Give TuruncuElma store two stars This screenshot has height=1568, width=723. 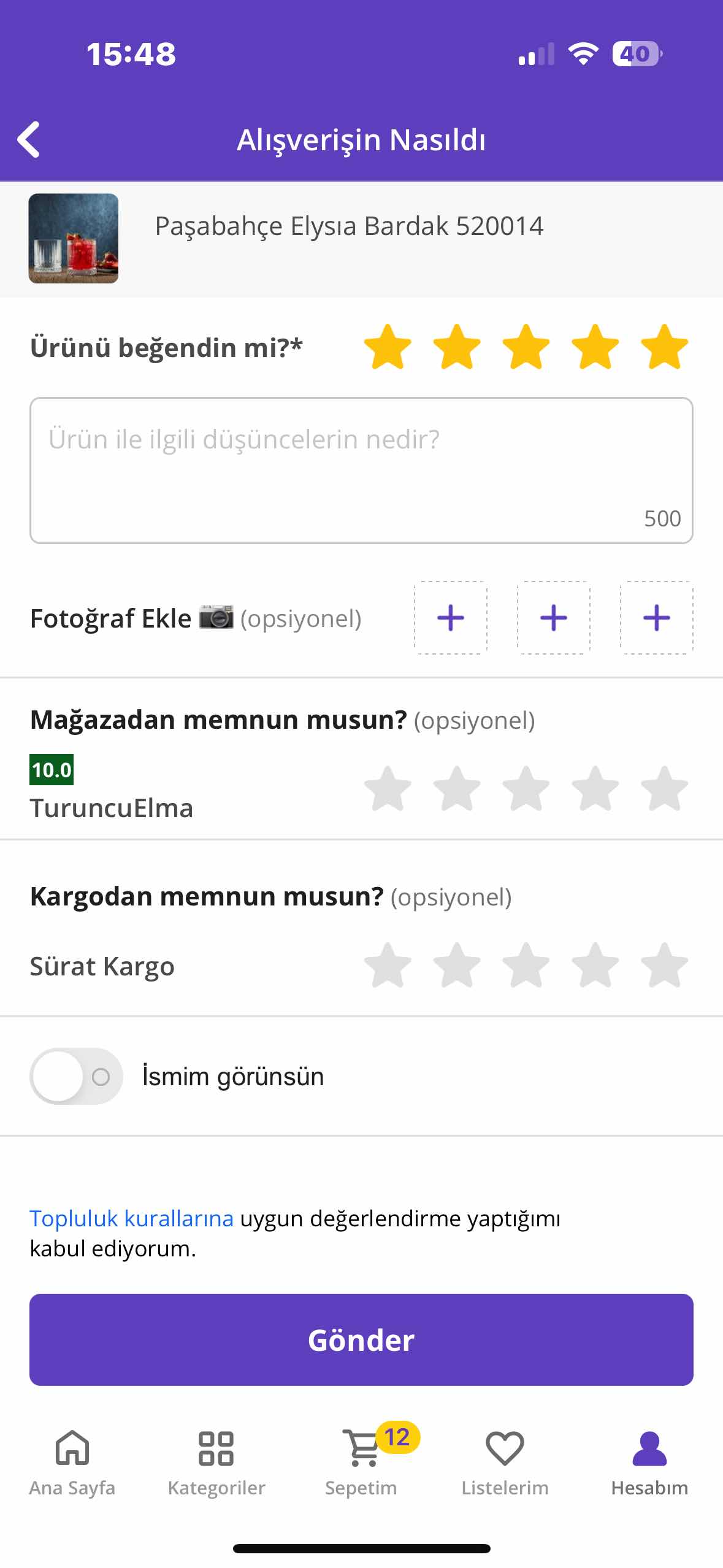(456, 789)
